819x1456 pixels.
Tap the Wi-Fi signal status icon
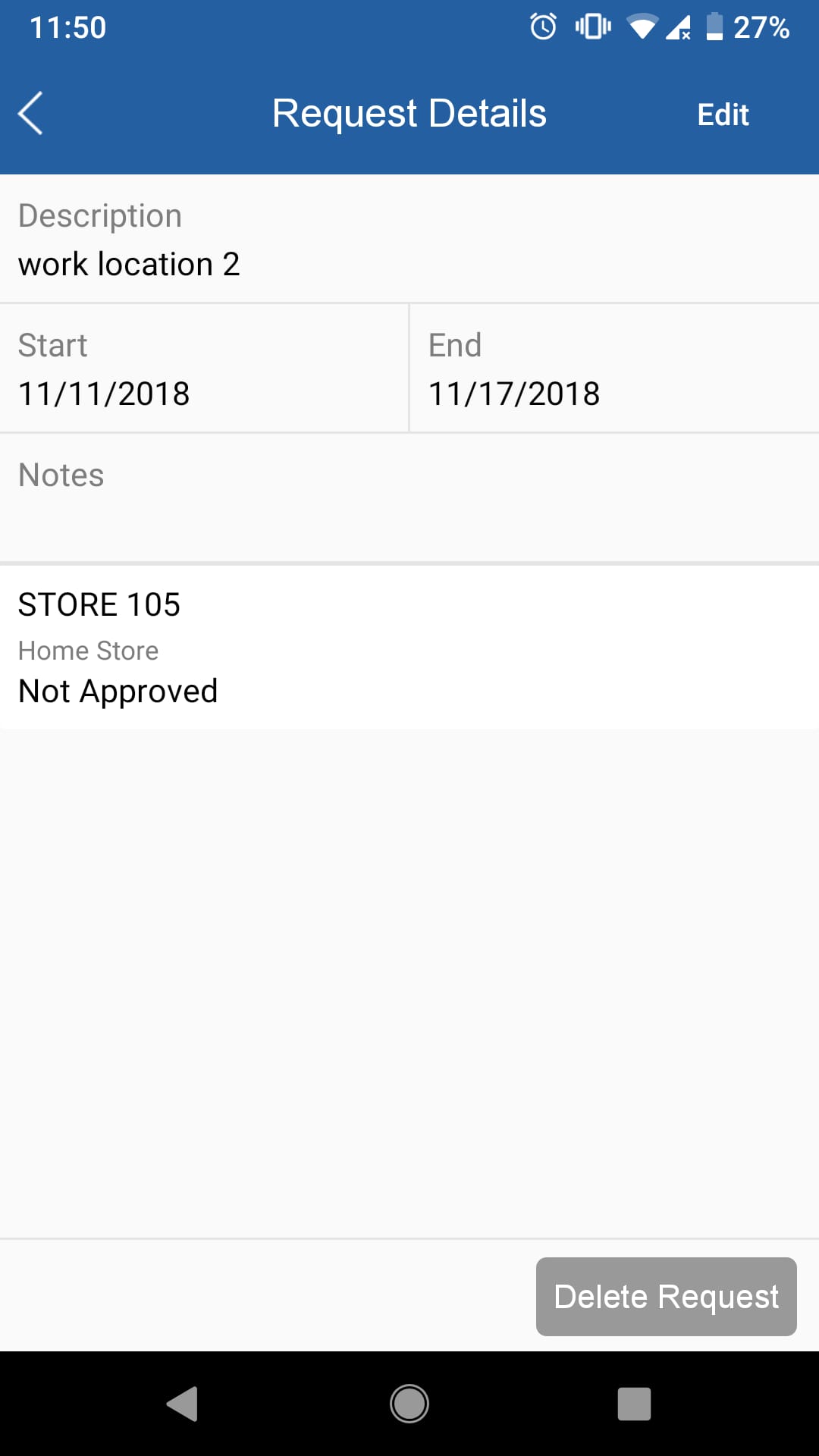(644, 27)
